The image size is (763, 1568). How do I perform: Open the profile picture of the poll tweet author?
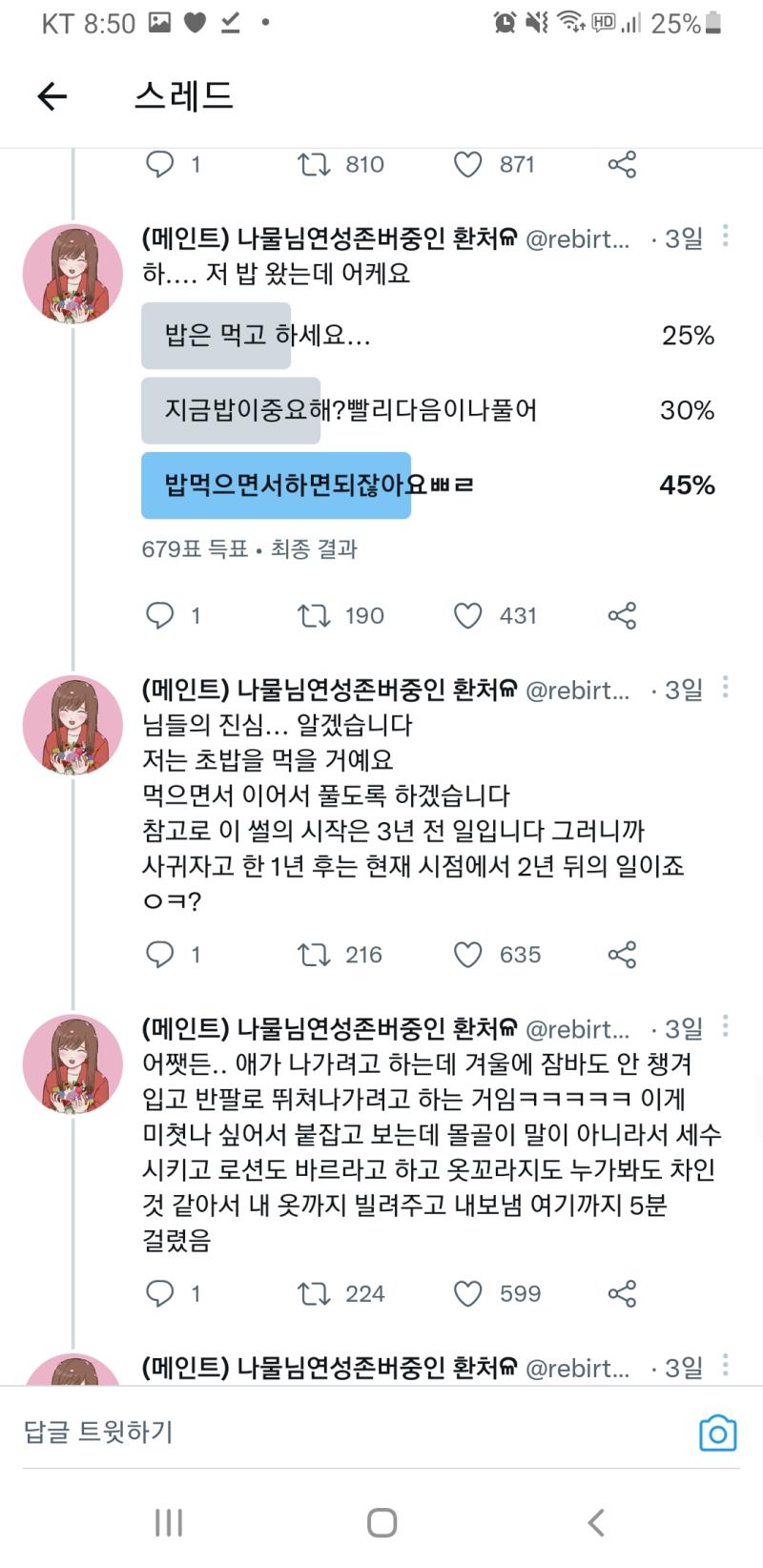pyautogui.click(x=72, y=274)
